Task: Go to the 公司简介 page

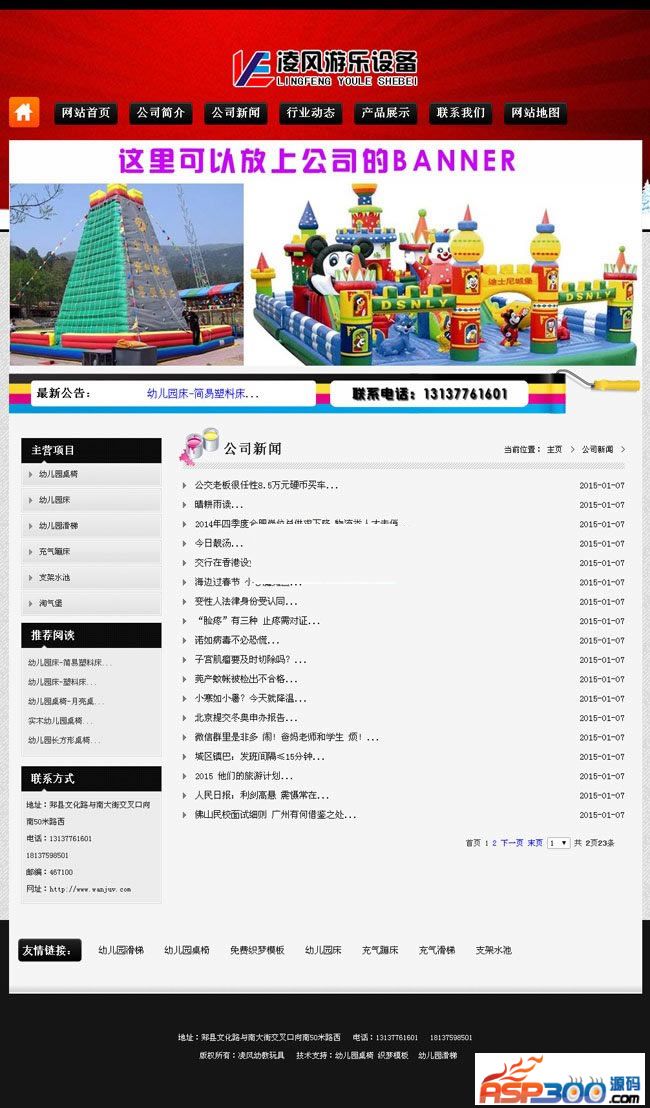Action: 161,113
